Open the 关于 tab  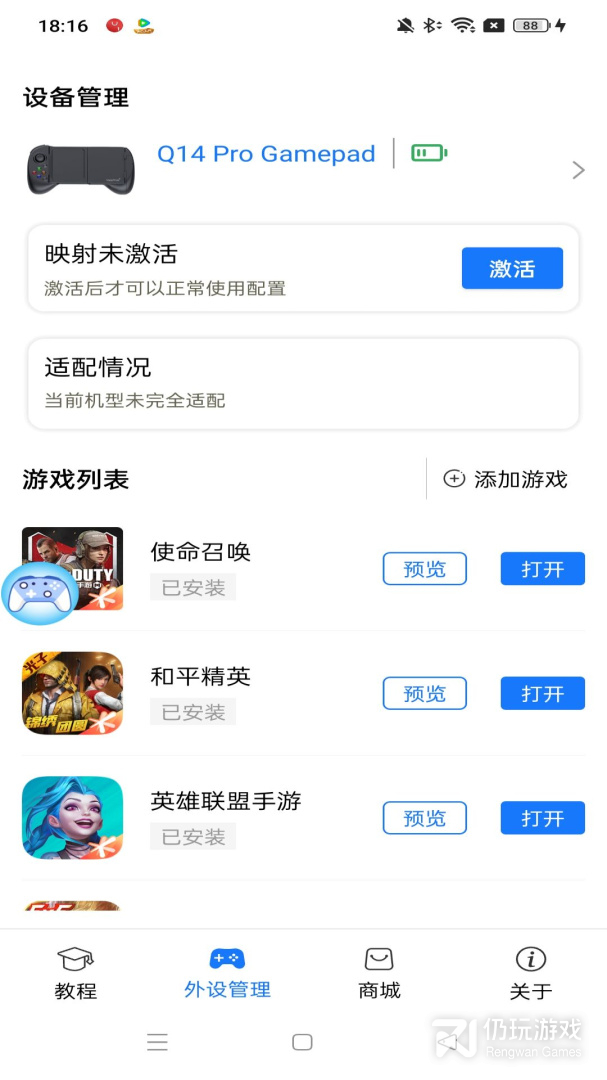tap(530, 973)
